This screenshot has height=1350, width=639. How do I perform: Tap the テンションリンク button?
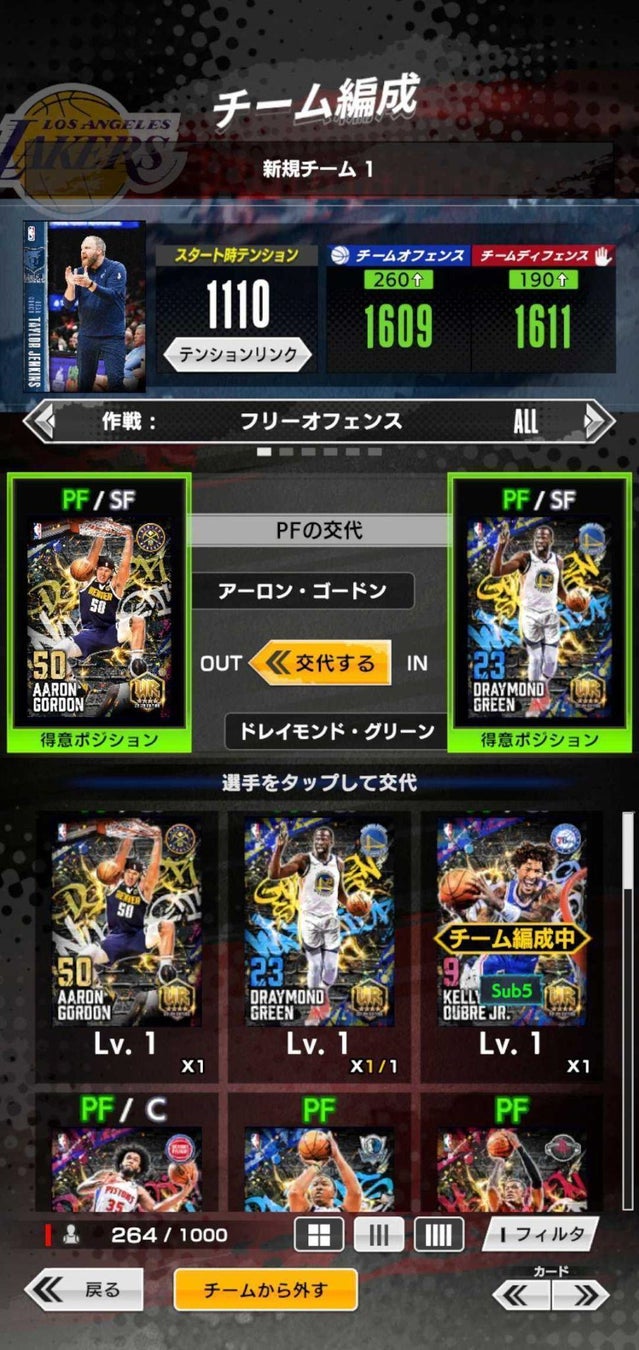click(x=237, y=354)
